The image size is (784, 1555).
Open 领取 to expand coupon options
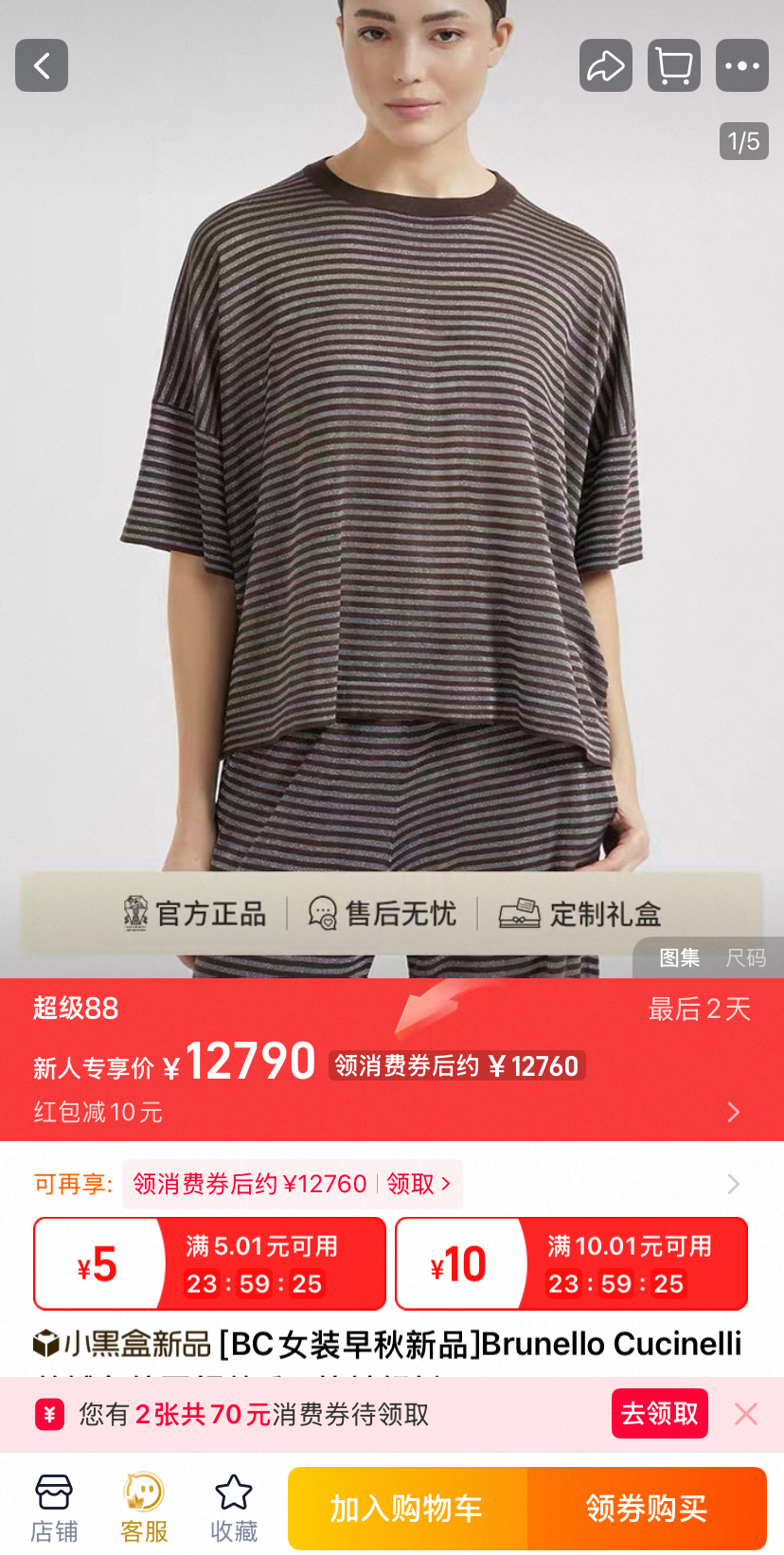(x=419, y=1184)
